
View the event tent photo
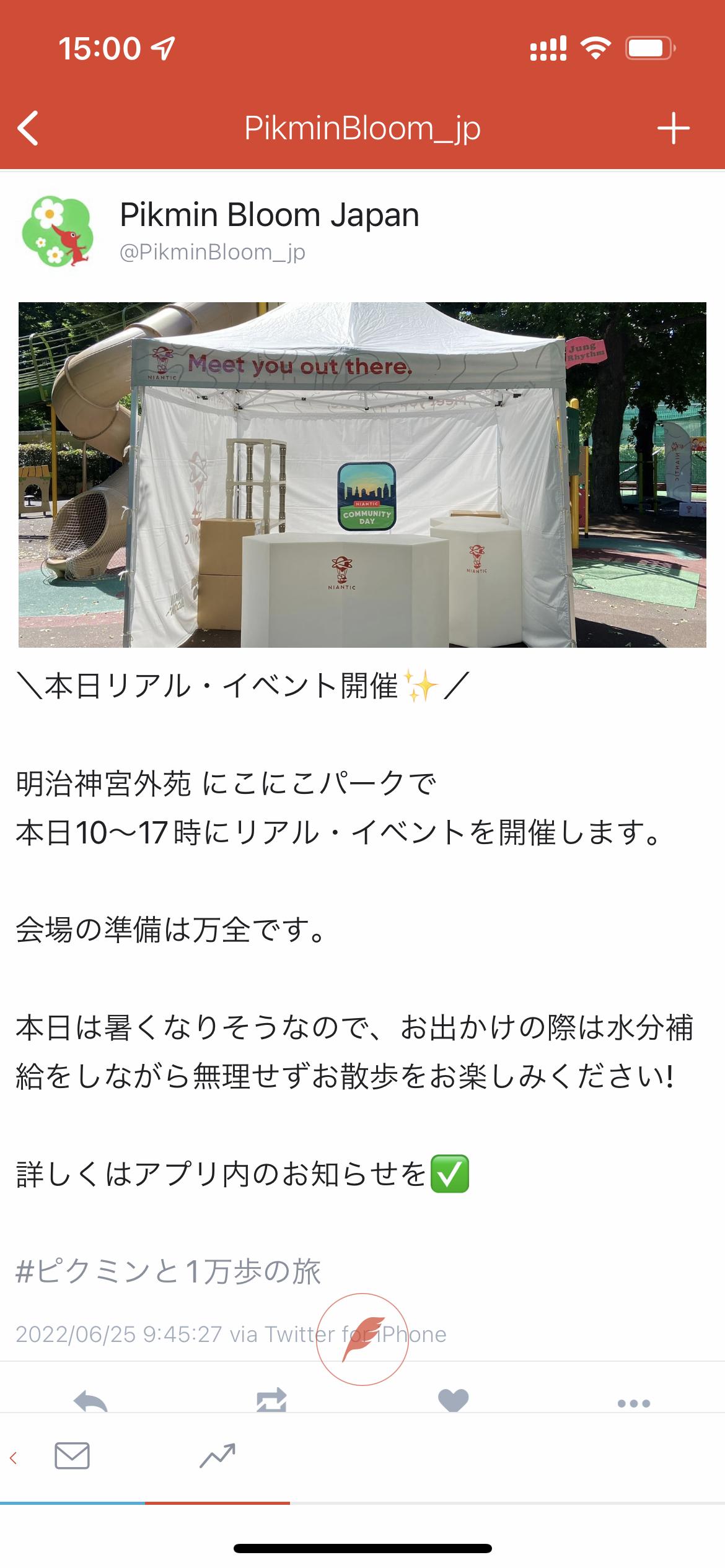pyautogui.click(x=362, y=474)
